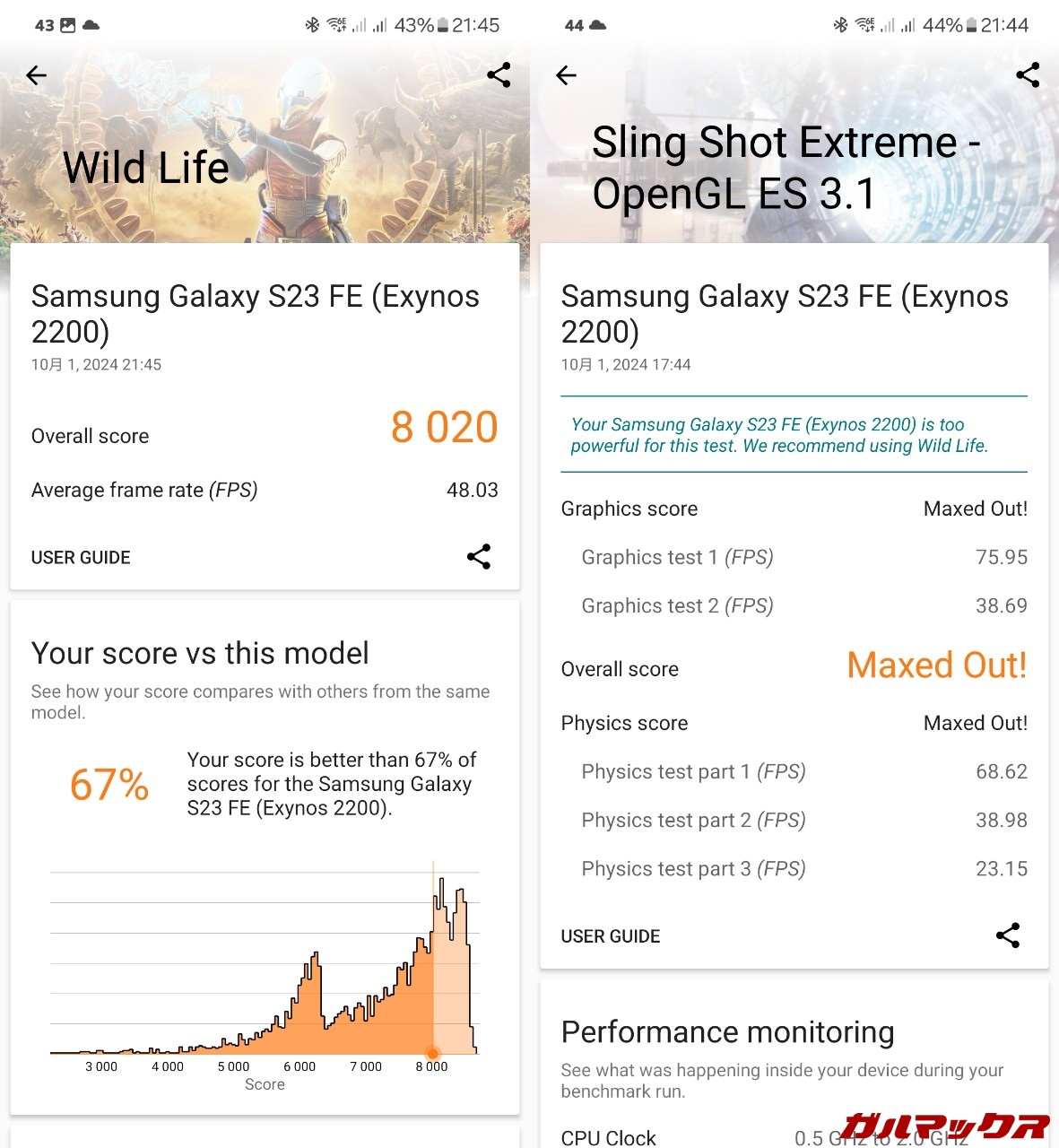The height and width of the screenshot is (1148, 1059).
Task: Go back from the Sling Shot Extreme result
Action: tap(566, 75)
